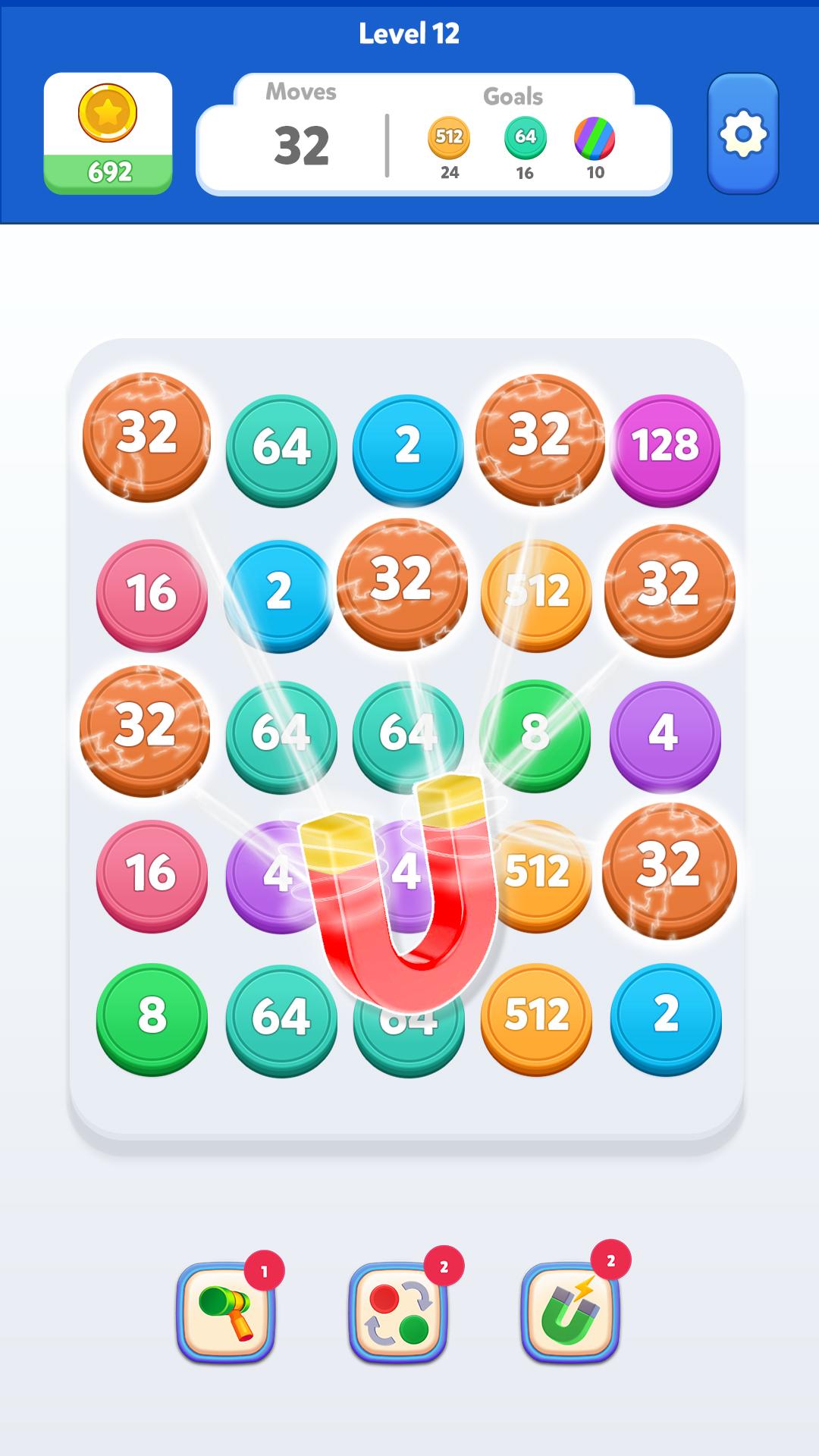Open the settings gear

[x=742, y=133]
